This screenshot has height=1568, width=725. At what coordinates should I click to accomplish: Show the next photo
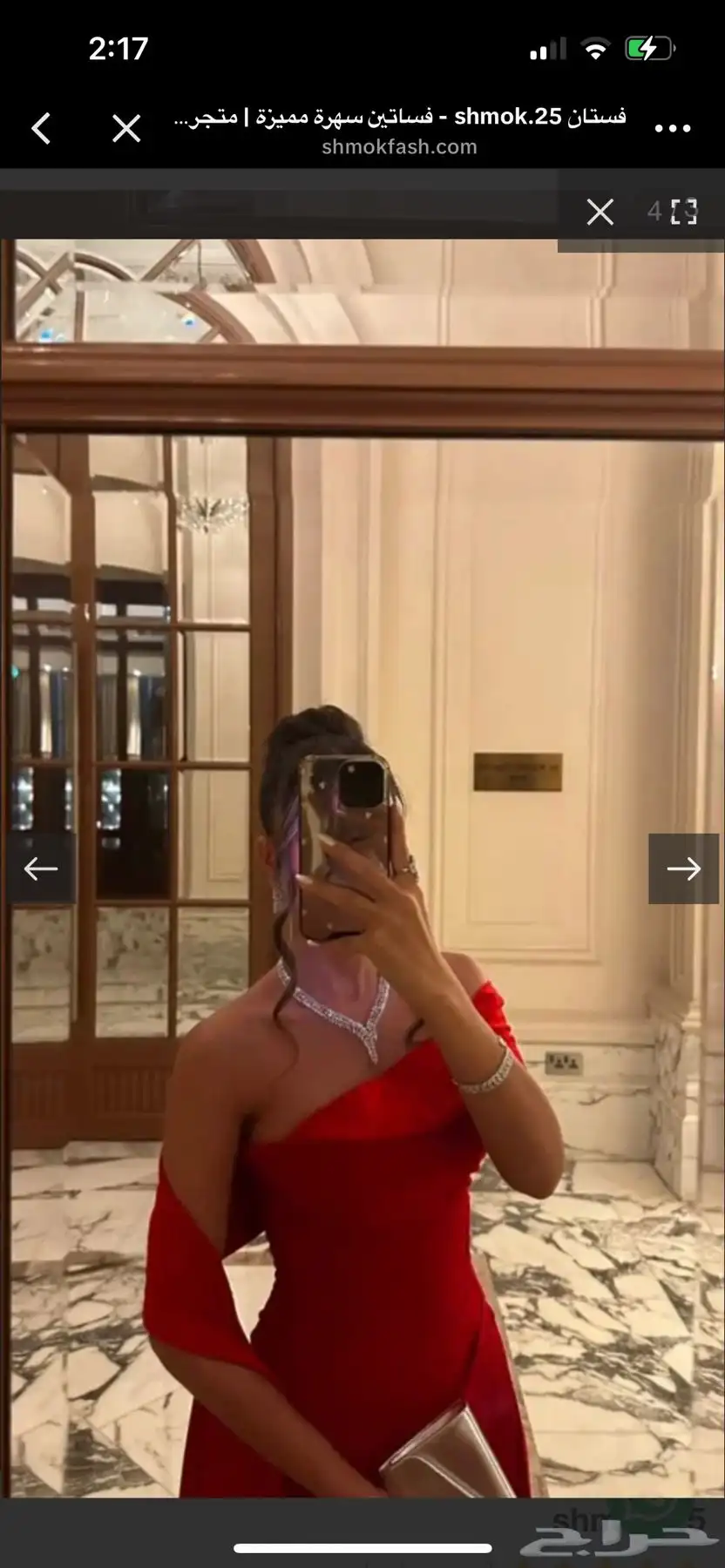[683, 868]
